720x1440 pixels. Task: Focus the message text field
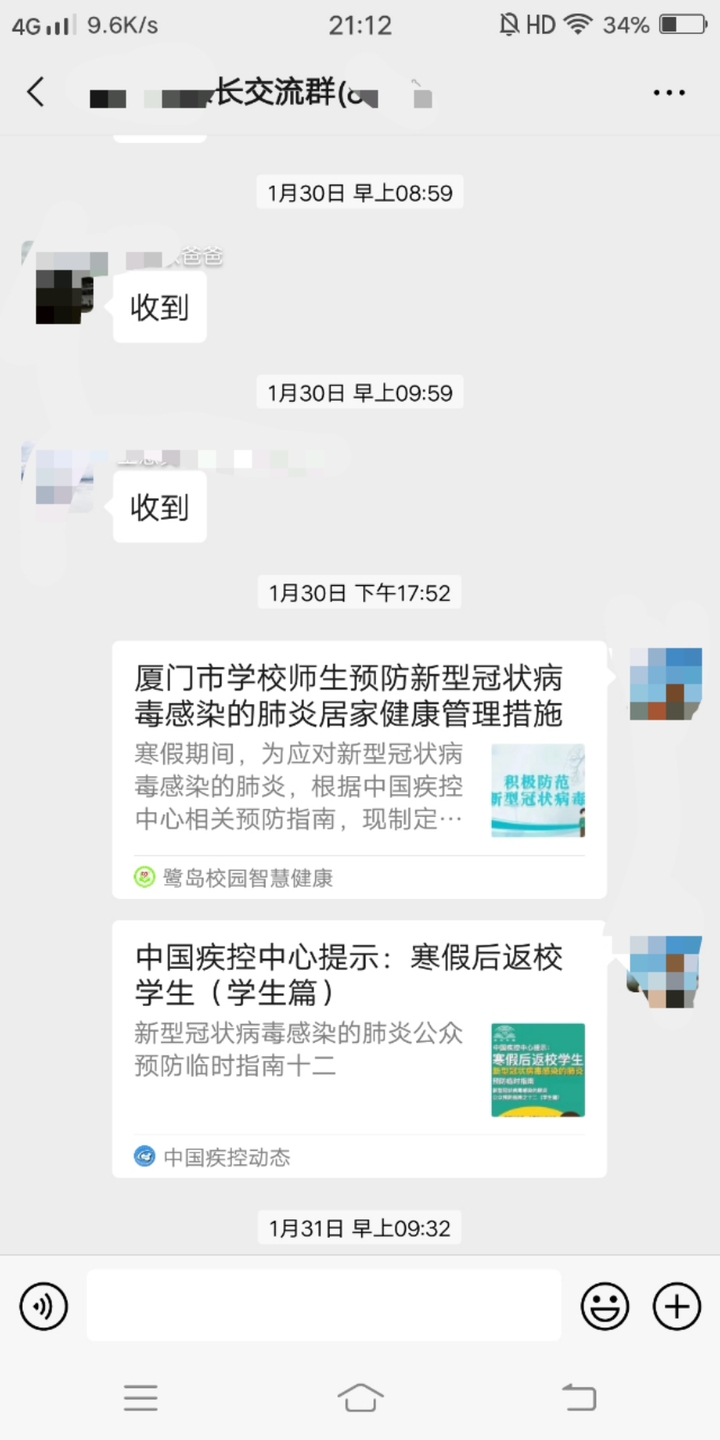coord(323,1306)
